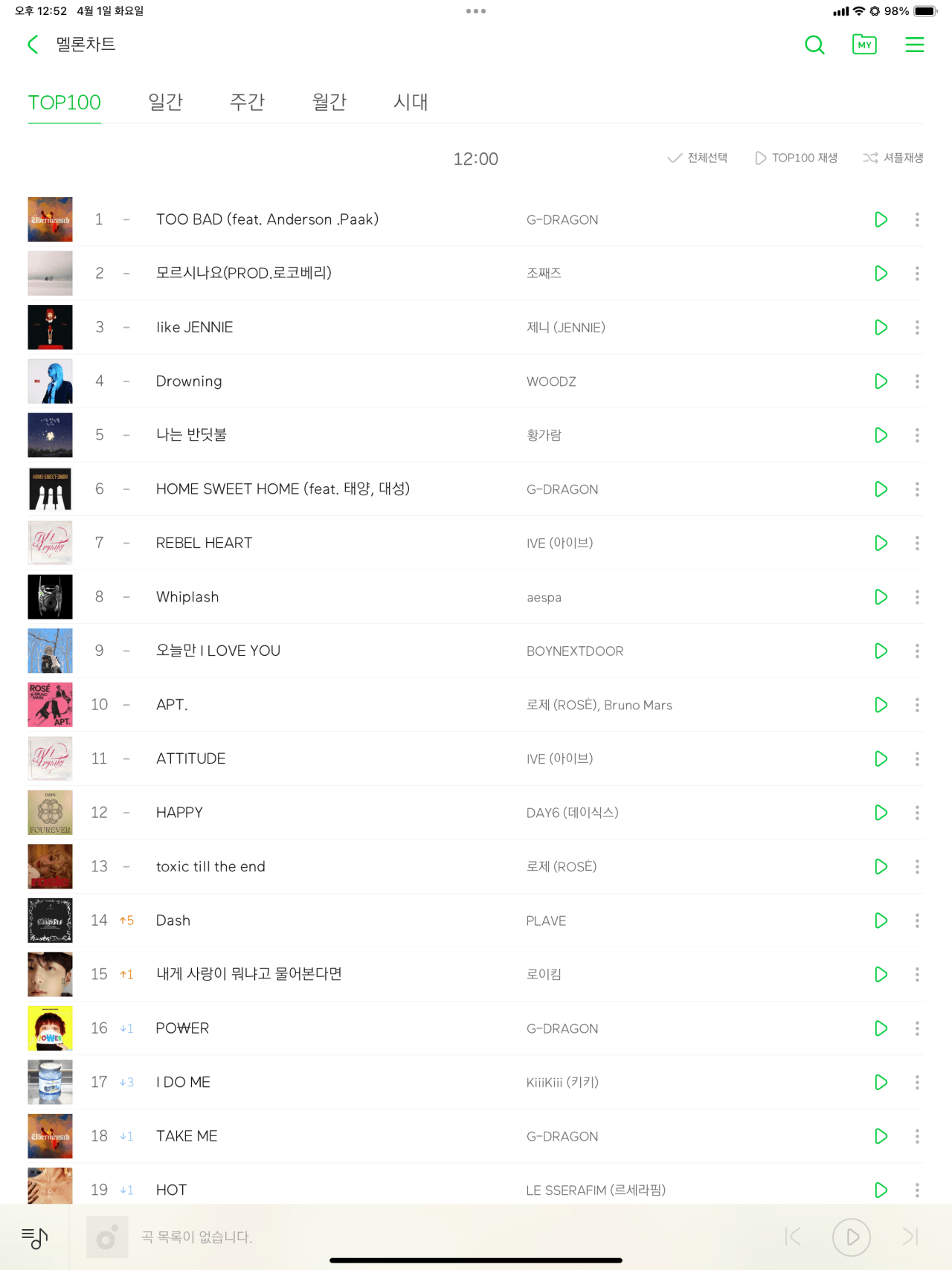Switch to the 시대 tab

411,102
